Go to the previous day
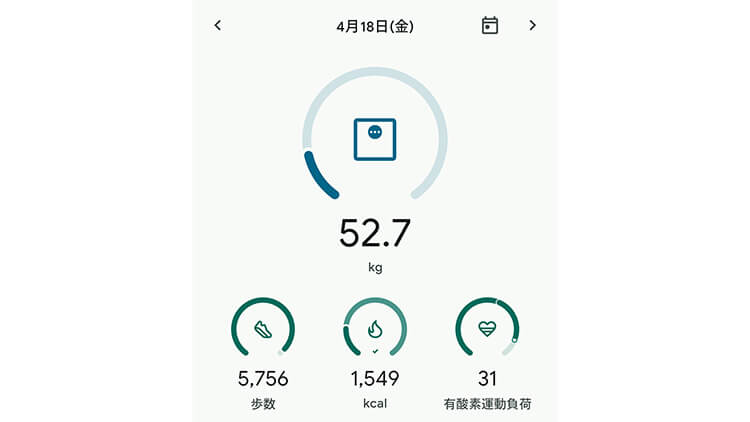 tap(218, 25)
